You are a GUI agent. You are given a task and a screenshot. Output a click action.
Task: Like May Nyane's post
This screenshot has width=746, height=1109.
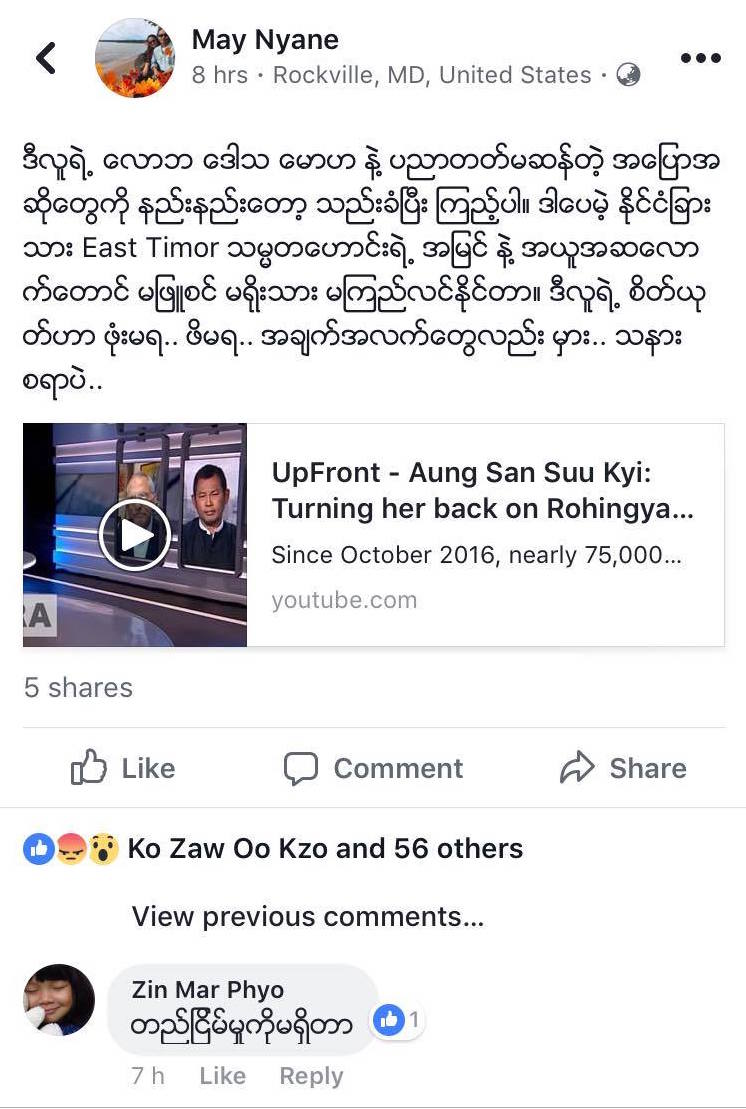click(x=123, y=768)
